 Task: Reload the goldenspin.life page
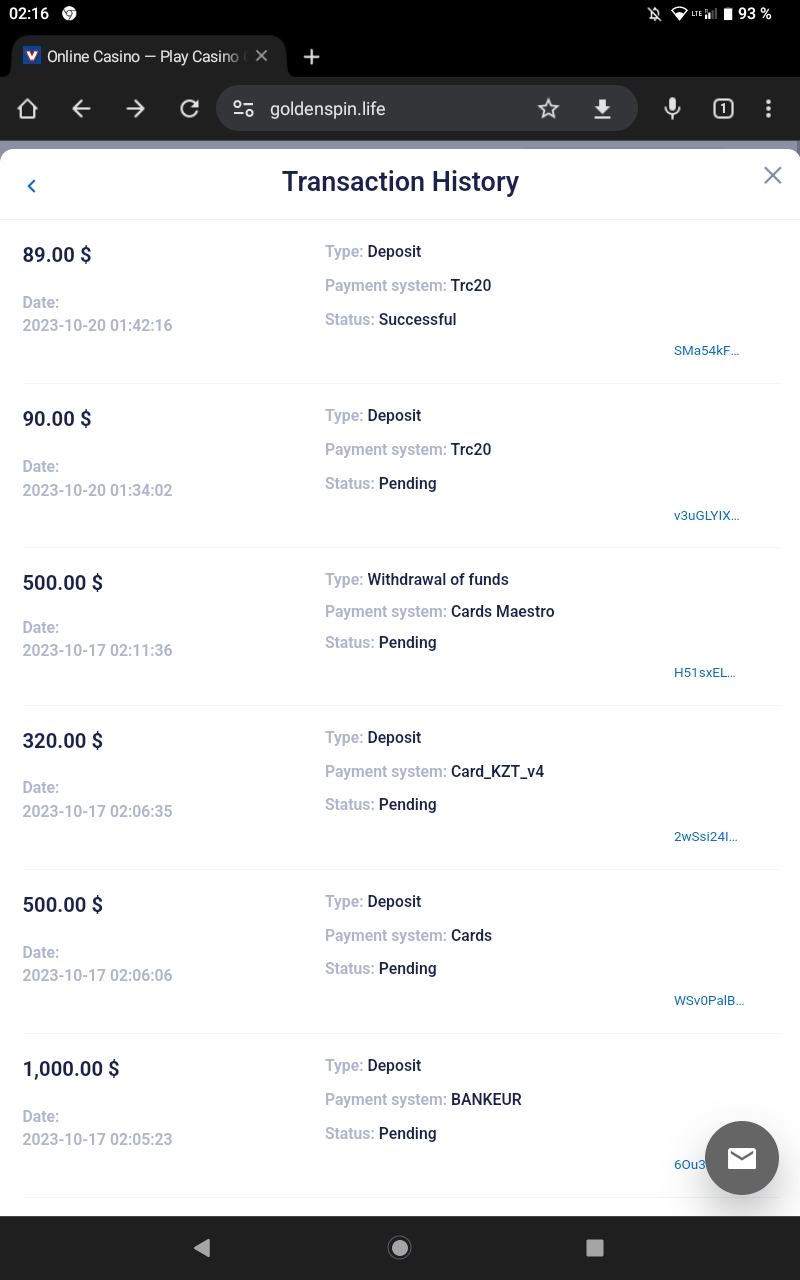189,109
